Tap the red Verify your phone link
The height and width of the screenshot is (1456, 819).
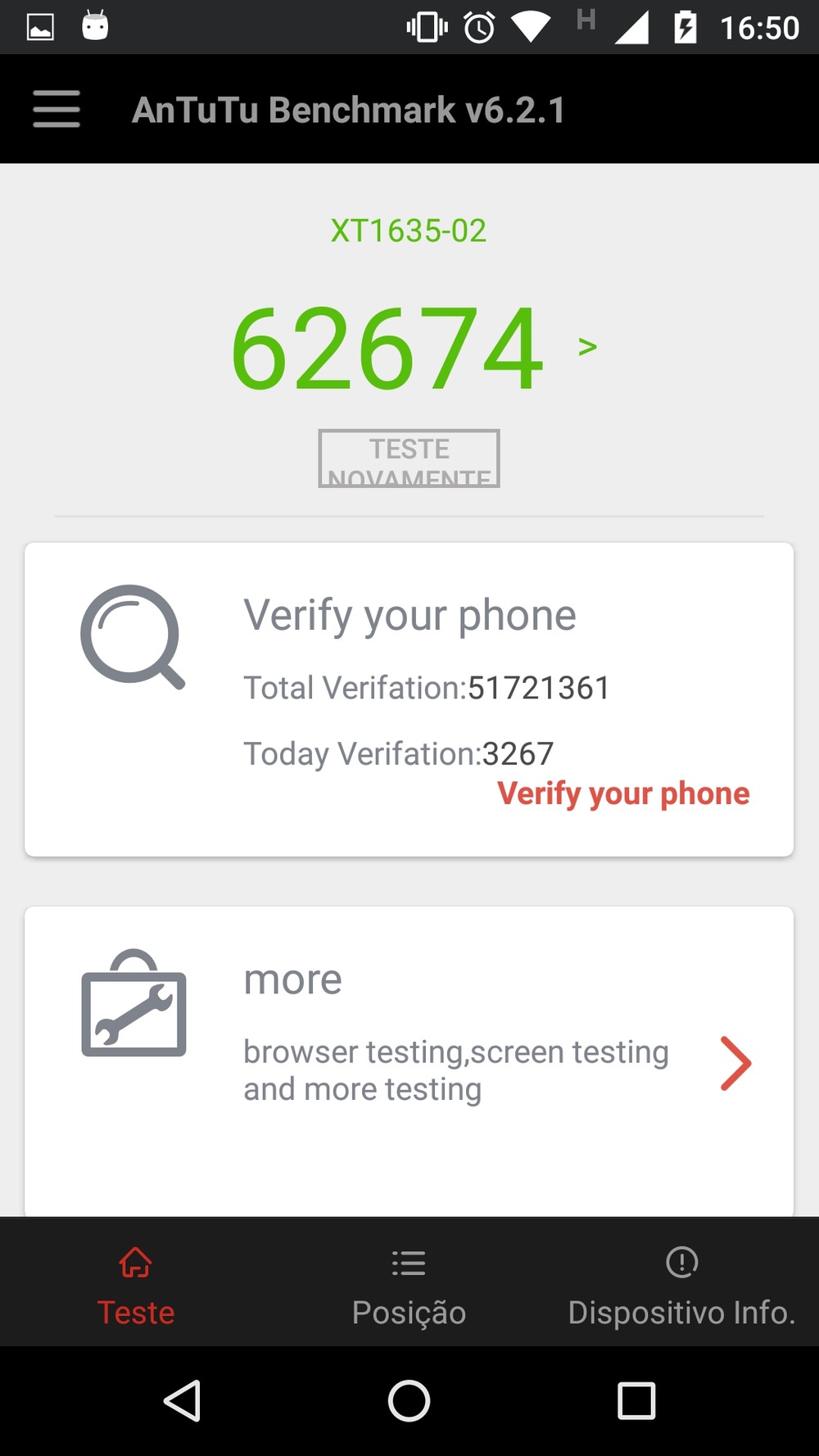click(623, 794)
